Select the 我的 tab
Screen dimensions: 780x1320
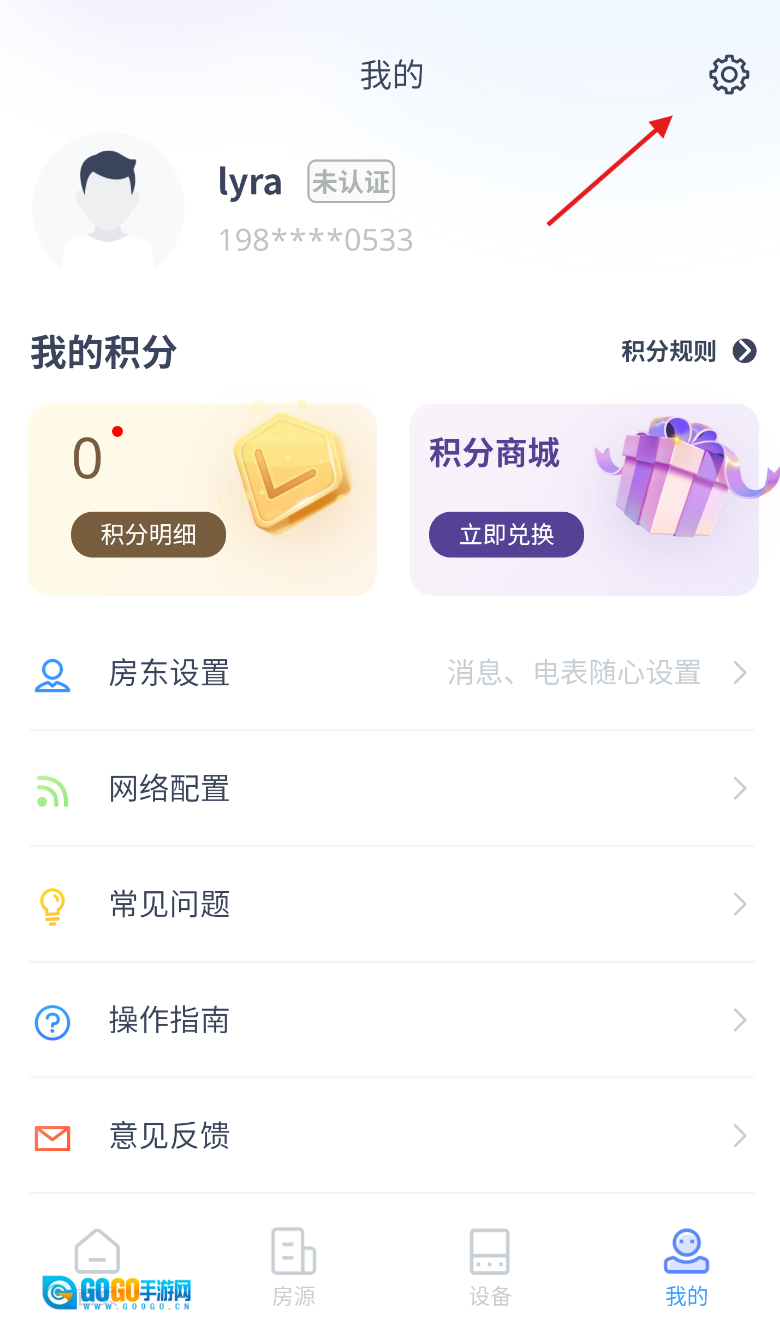tap(686, 1266)
